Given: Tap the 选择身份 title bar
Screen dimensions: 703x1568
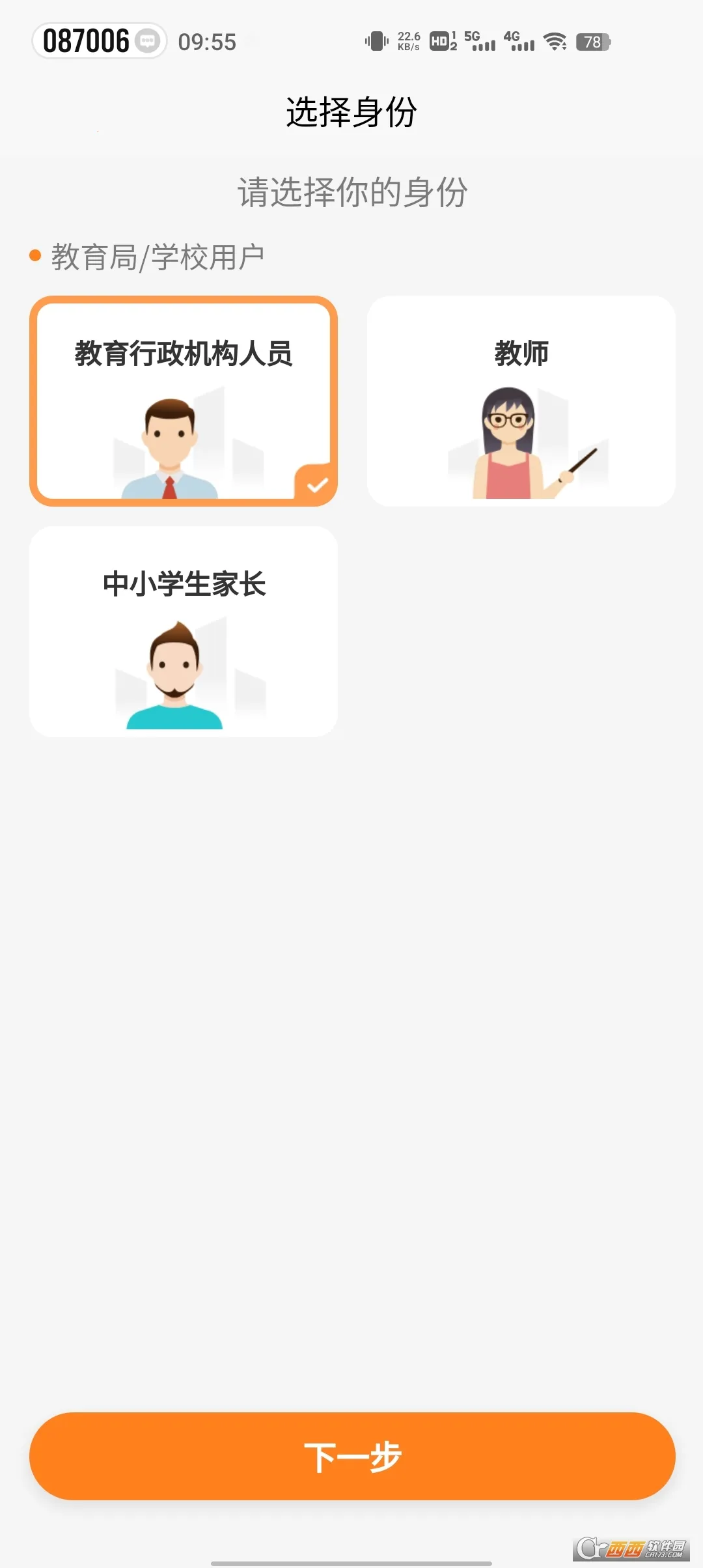Looking at the screenshot, I should [x=351, y=110].
